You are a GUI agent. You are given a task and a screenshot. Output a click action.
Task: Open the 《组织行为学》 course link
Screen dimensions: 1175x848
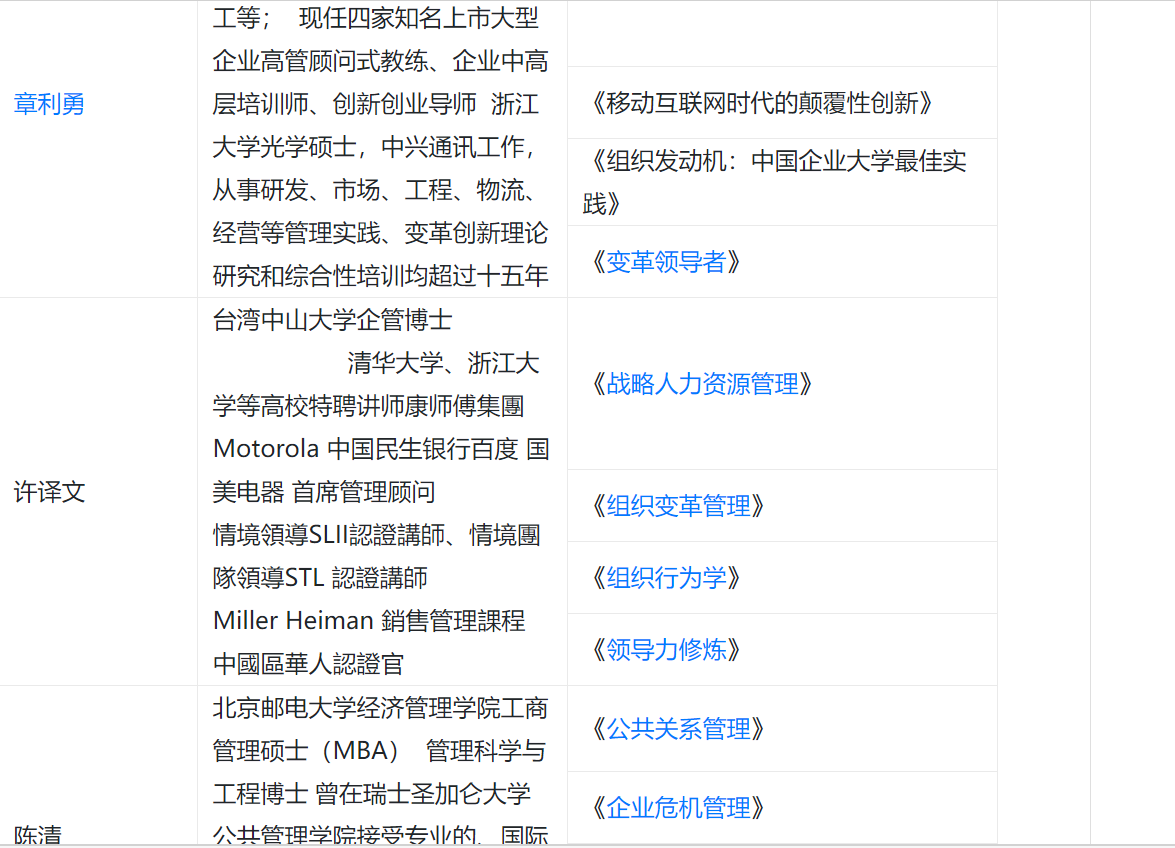666,578
